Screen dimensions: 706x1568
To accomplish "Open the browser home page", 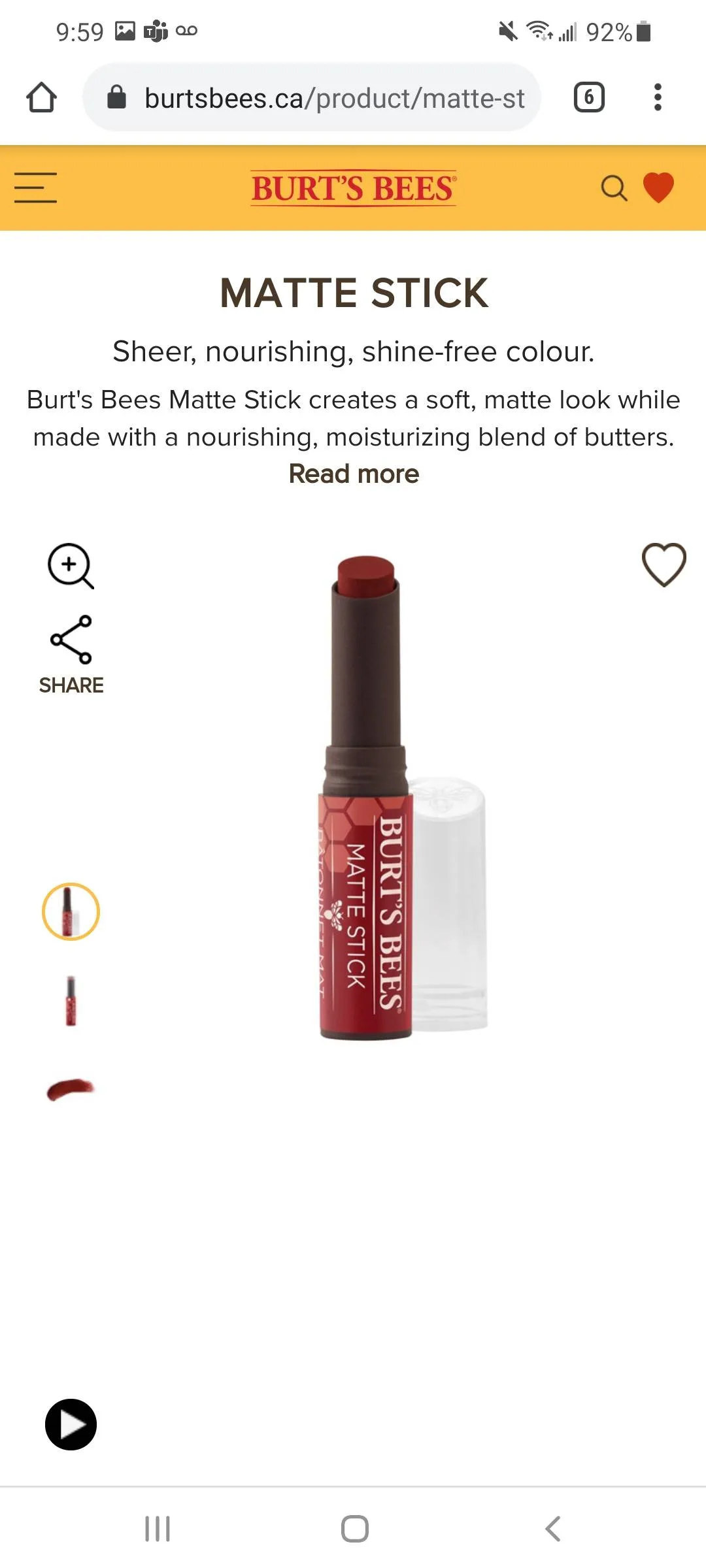I will click(41, 98).
